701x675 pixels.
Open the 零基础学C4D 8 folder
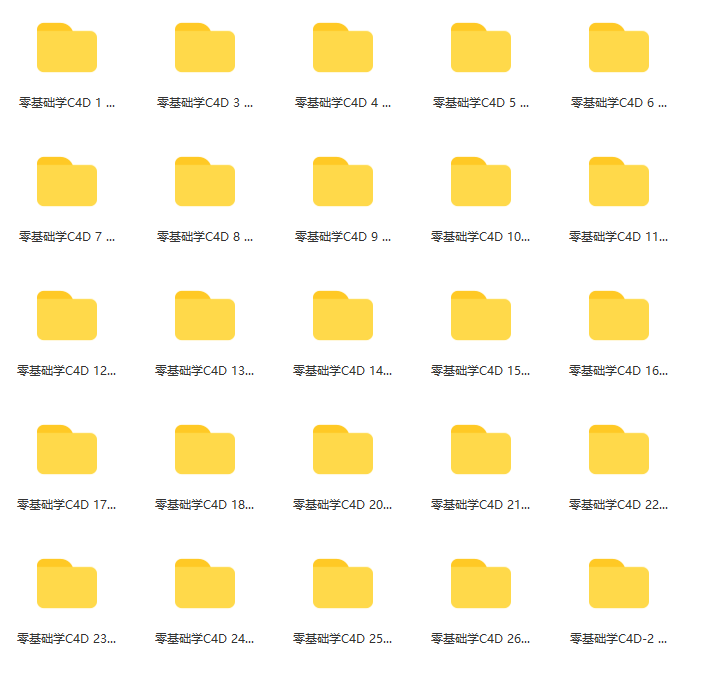pyautogui.click(x=205, y=183)
